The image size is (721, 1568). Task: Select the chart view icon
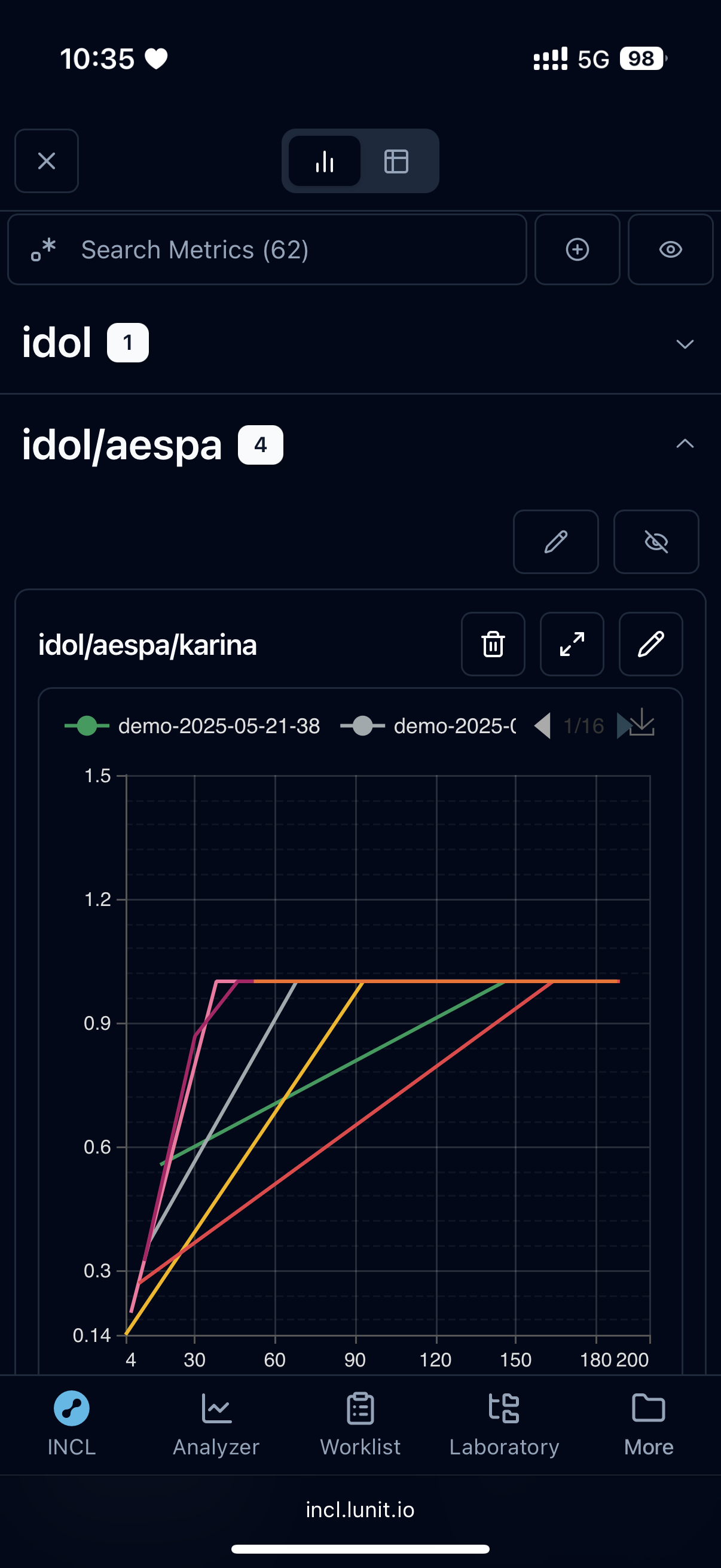pyautogui.click(x=324, y=161)
